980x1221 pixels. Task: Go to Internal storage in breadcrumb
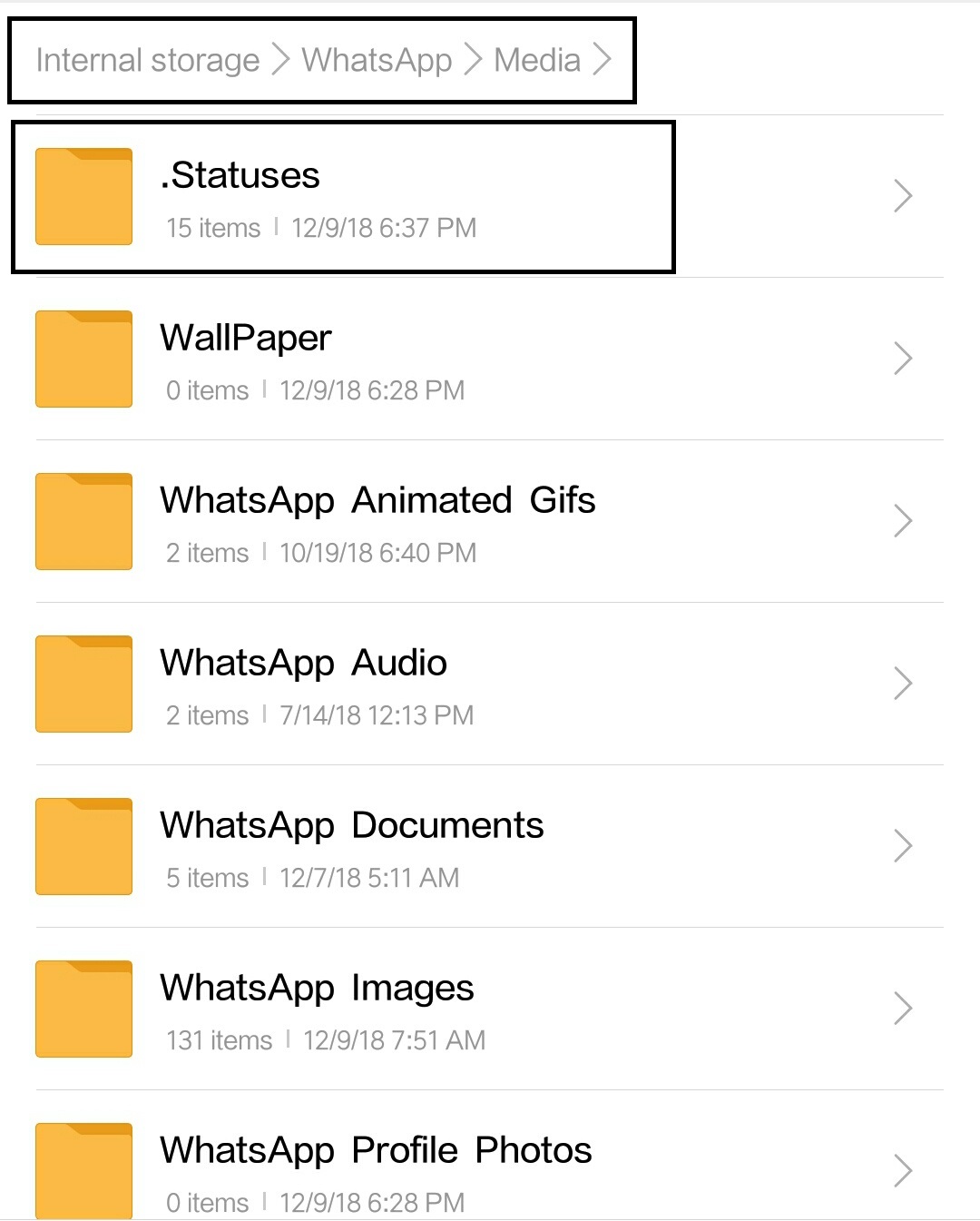tap(148, 60)
